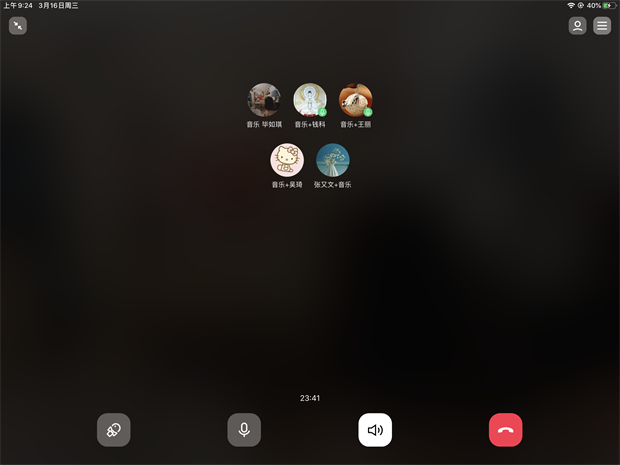
Task: Open the participants person icon
Action: click(x=578, y=26)
